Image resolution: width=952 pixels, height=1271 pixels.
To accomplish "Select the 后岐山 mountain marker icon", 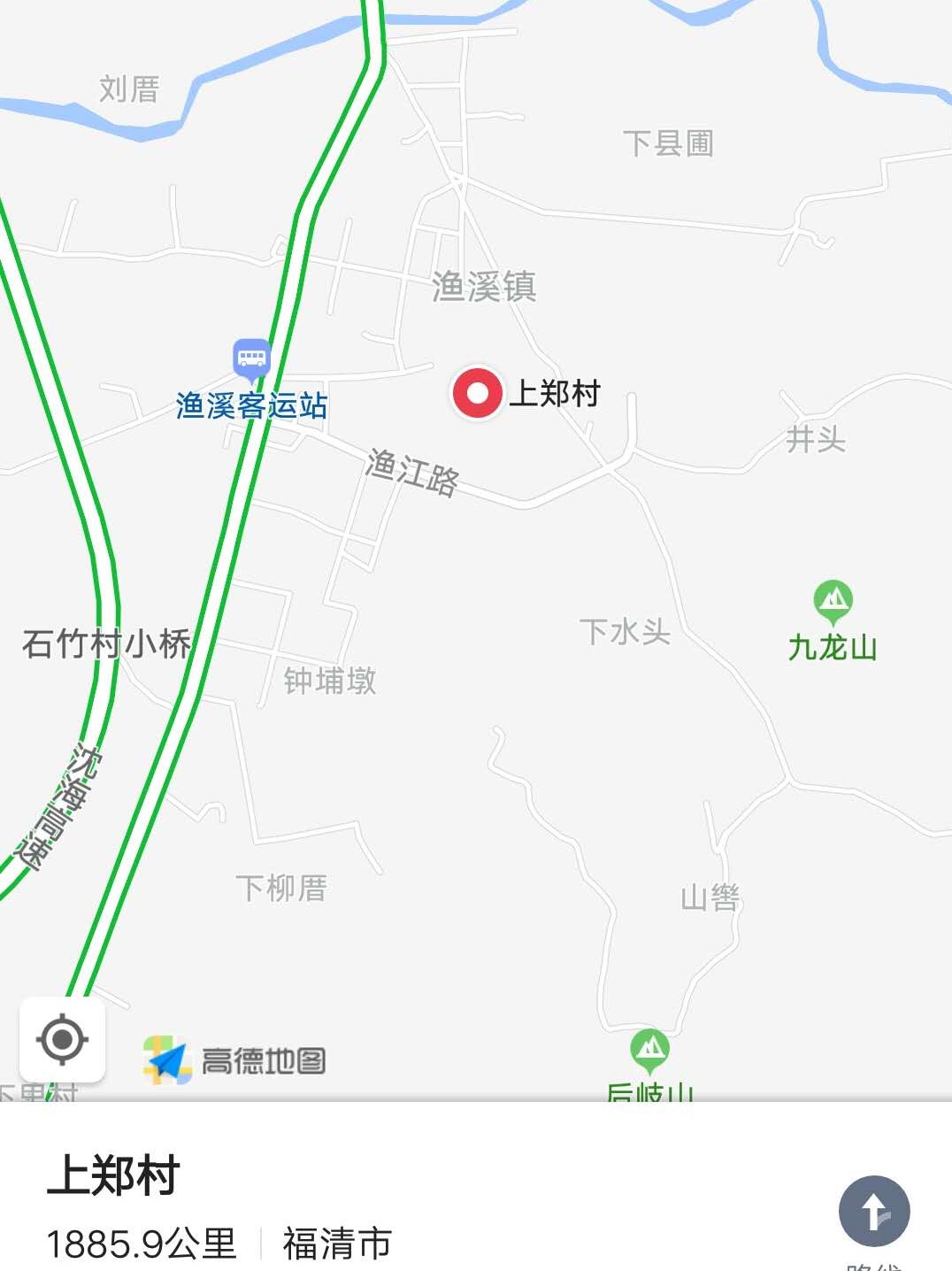I will pyautogui.click(x=649, y=1049).
